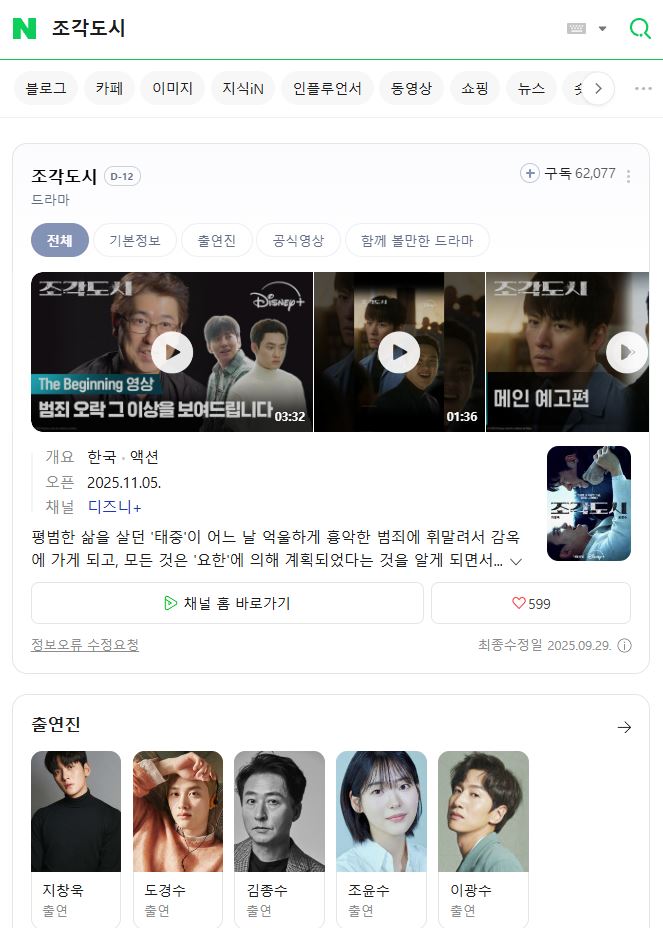Show more search tabs with the arrow
Screen dimensions: 663x928
(x=598, y=88)
